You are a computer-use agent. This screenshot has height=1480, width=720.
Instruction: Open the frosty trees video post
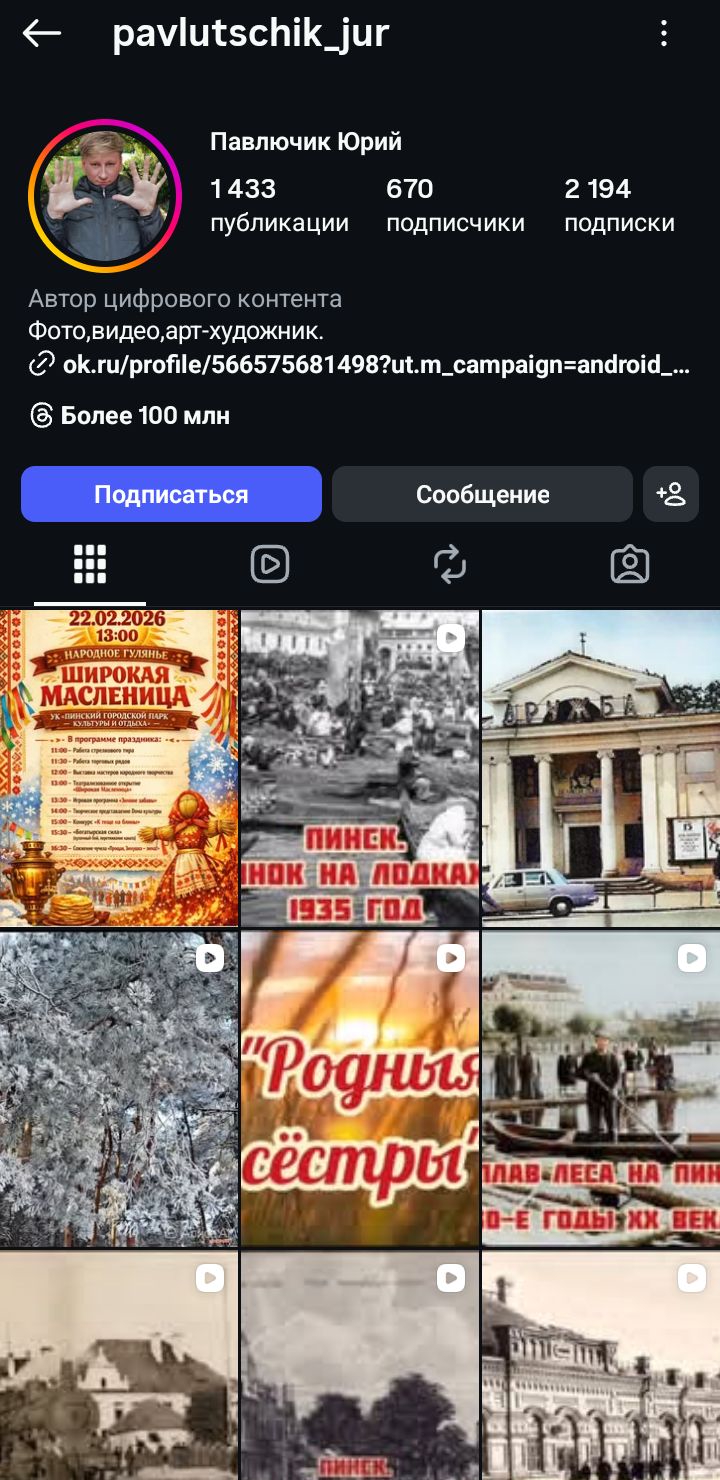click(119, 1090)
